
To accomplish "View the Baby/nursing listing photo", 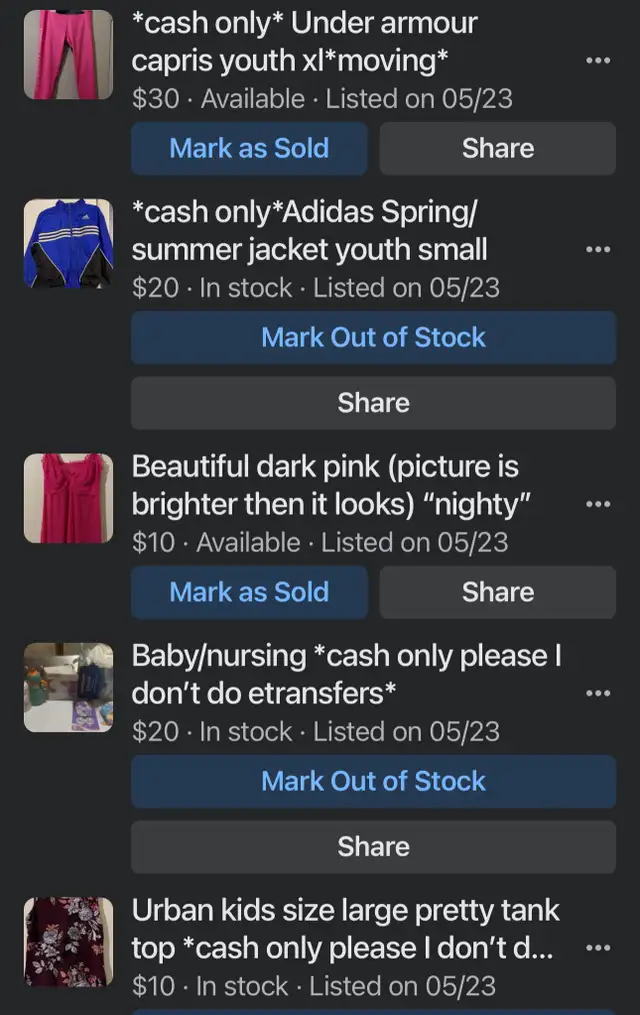I will [68, 687].
